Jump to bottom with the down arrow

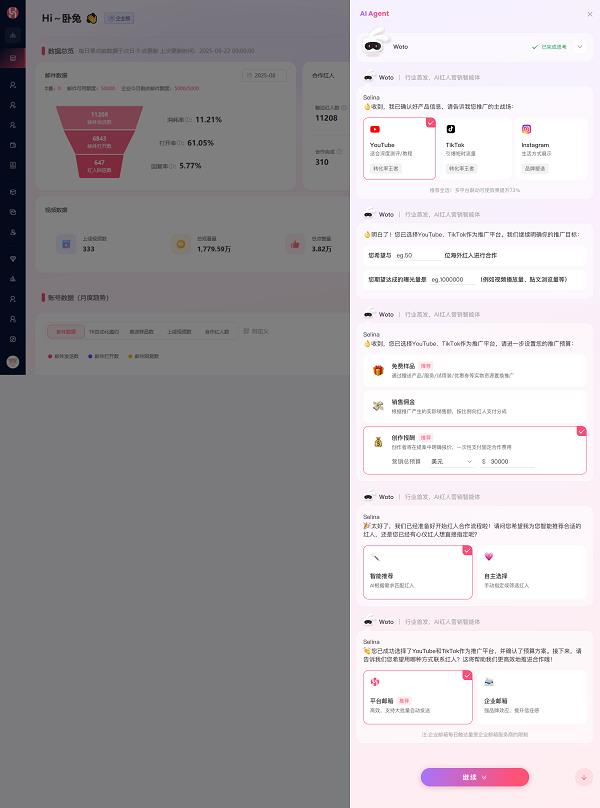[x=583, y=777]
